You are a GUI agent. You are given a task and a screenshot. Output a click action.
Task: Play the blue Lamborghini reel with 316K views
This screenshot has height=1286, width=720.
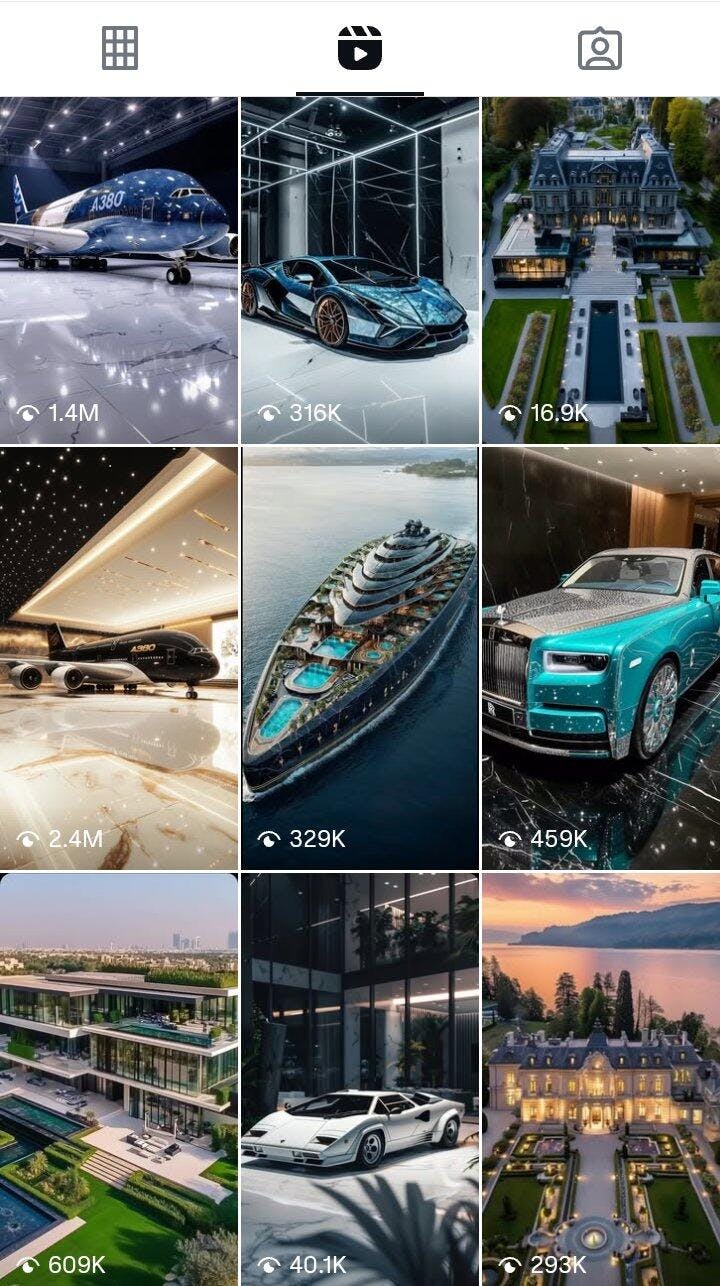(x=360, y=270)
